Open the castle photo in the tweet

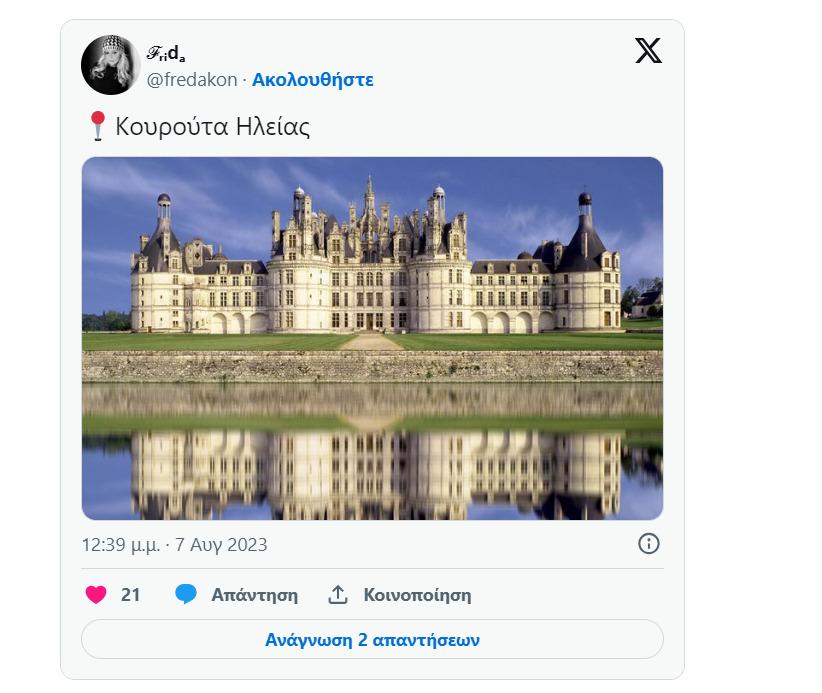coord(372,338)
